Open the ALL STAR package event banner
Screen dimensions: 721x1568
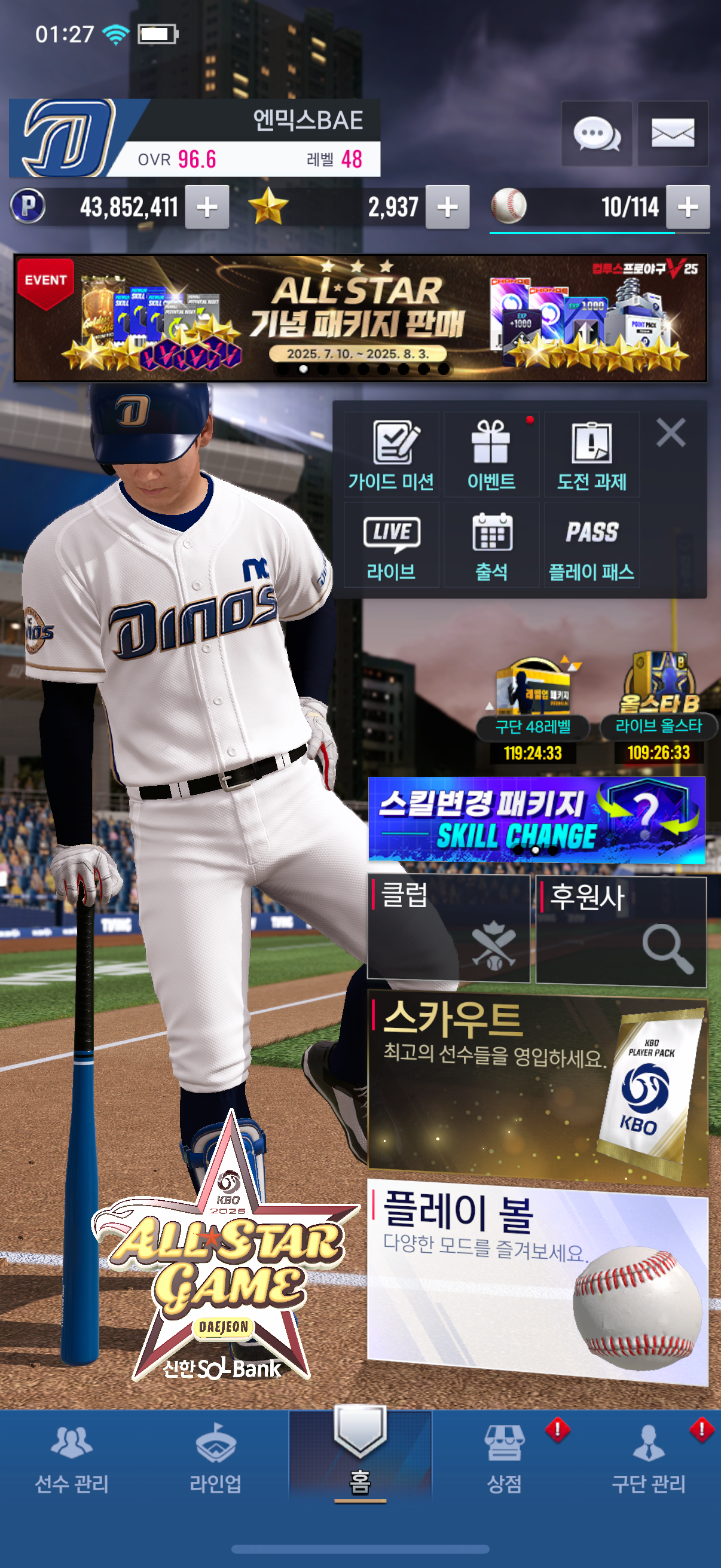pyautogui.click(x=360, y=318)
